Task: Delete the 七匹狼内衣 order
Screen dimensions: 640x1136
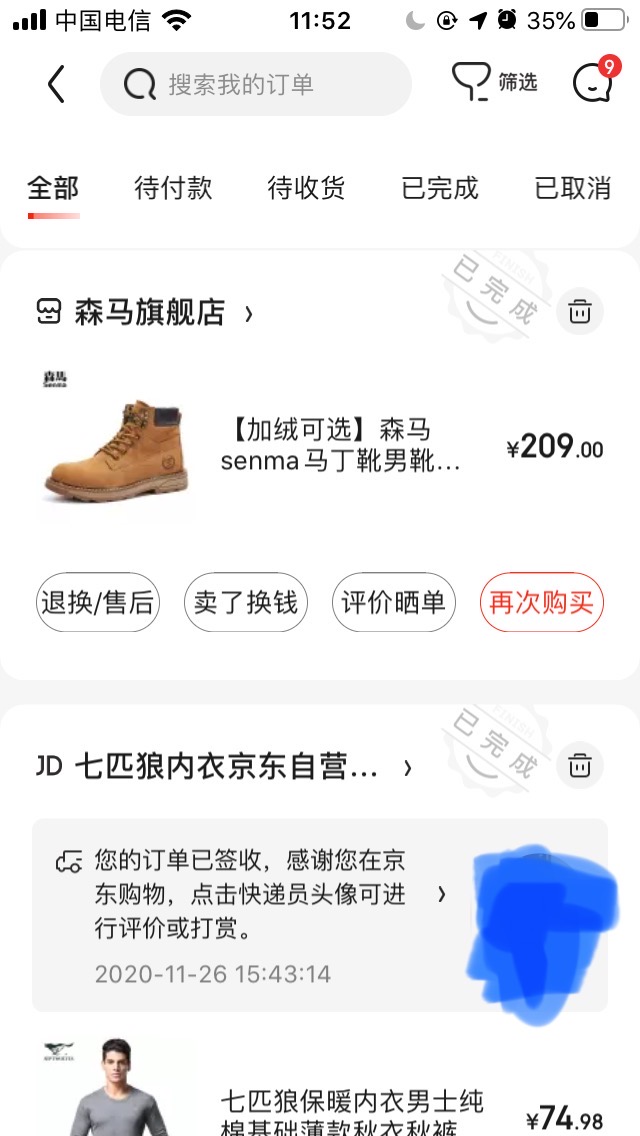Action: [x=579, y=767]
